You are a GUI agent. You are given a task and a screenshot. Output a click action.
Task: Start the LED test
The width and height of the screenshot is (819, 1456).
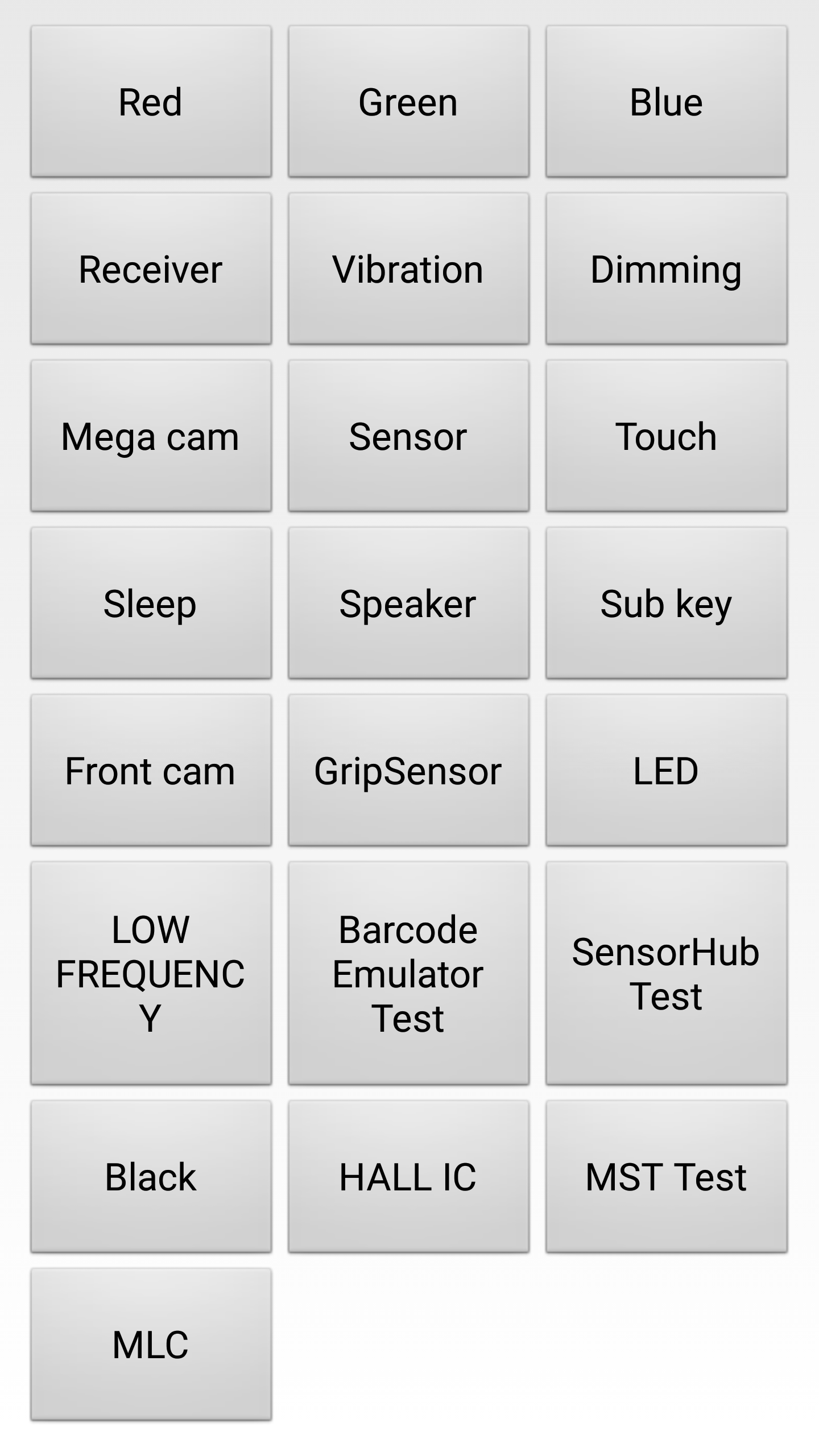tap(666, 771)
